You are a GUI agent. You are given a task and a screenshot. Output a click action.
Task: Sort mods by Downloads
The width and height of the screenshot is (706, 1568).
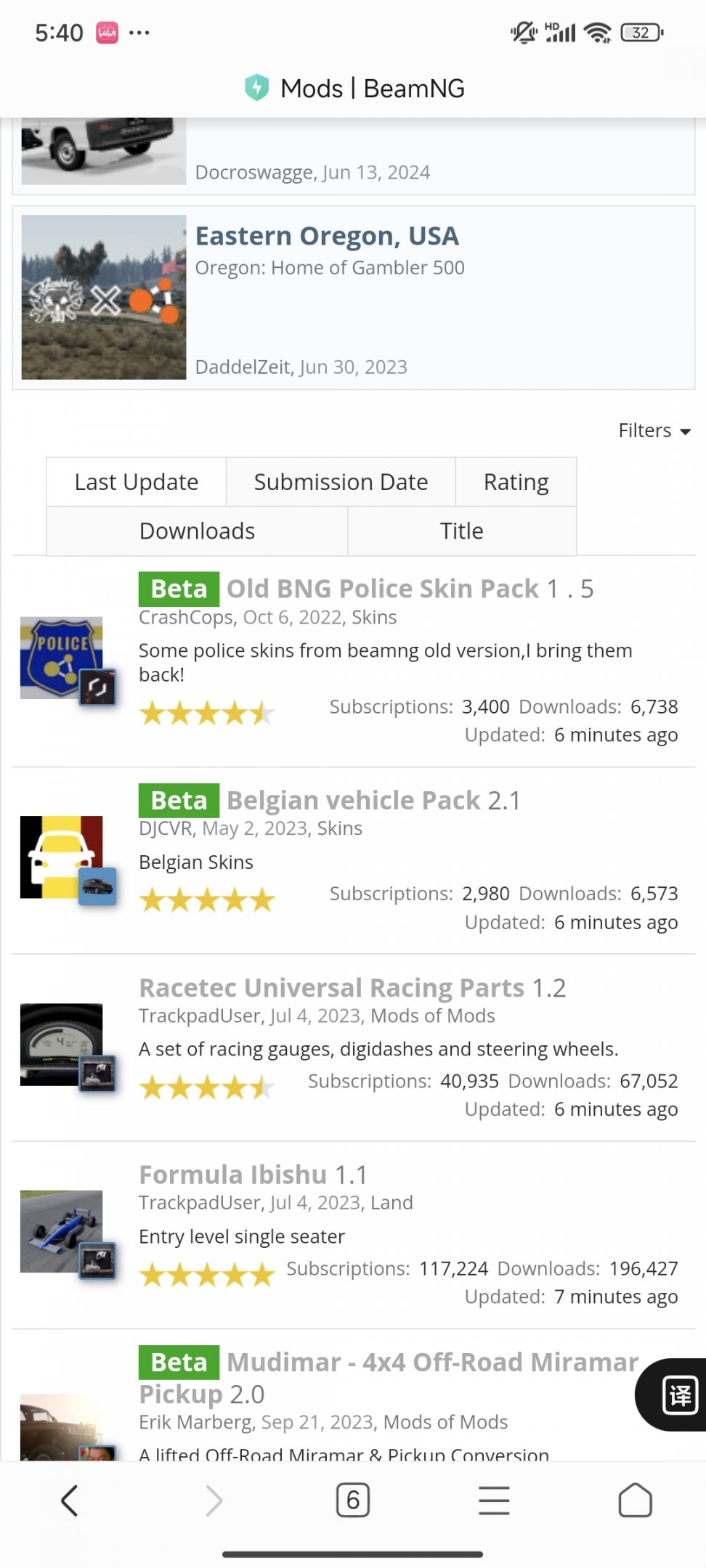pos(197,531)
